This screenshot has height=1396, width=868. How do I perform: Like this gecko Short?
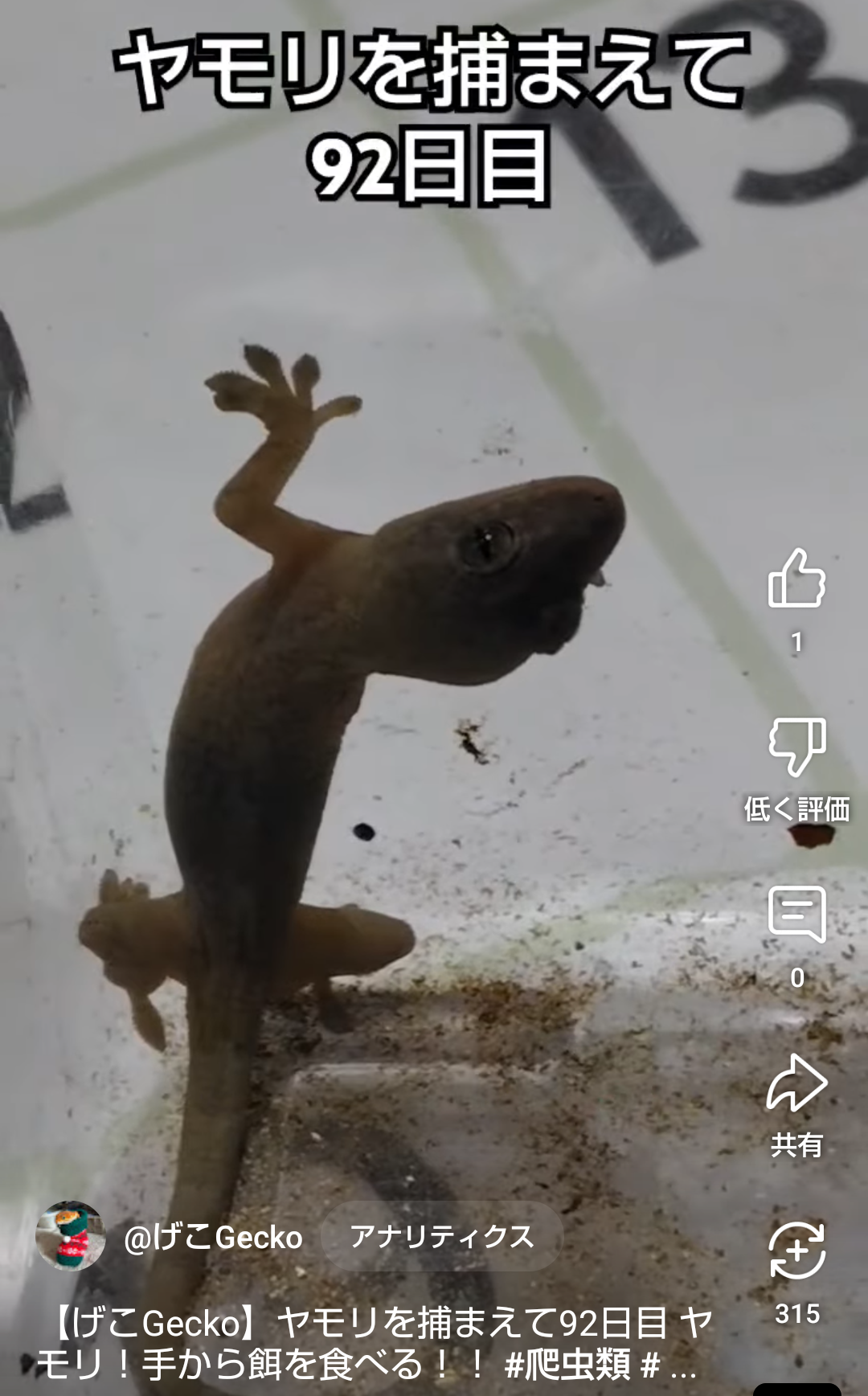796,579
